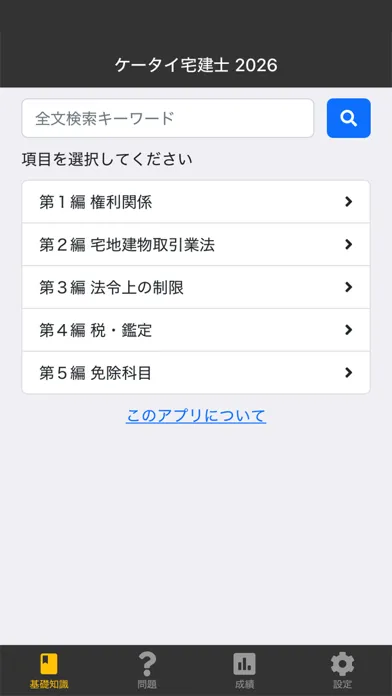Focus the 全文検索キーワード search field

[x=168, y=118]
